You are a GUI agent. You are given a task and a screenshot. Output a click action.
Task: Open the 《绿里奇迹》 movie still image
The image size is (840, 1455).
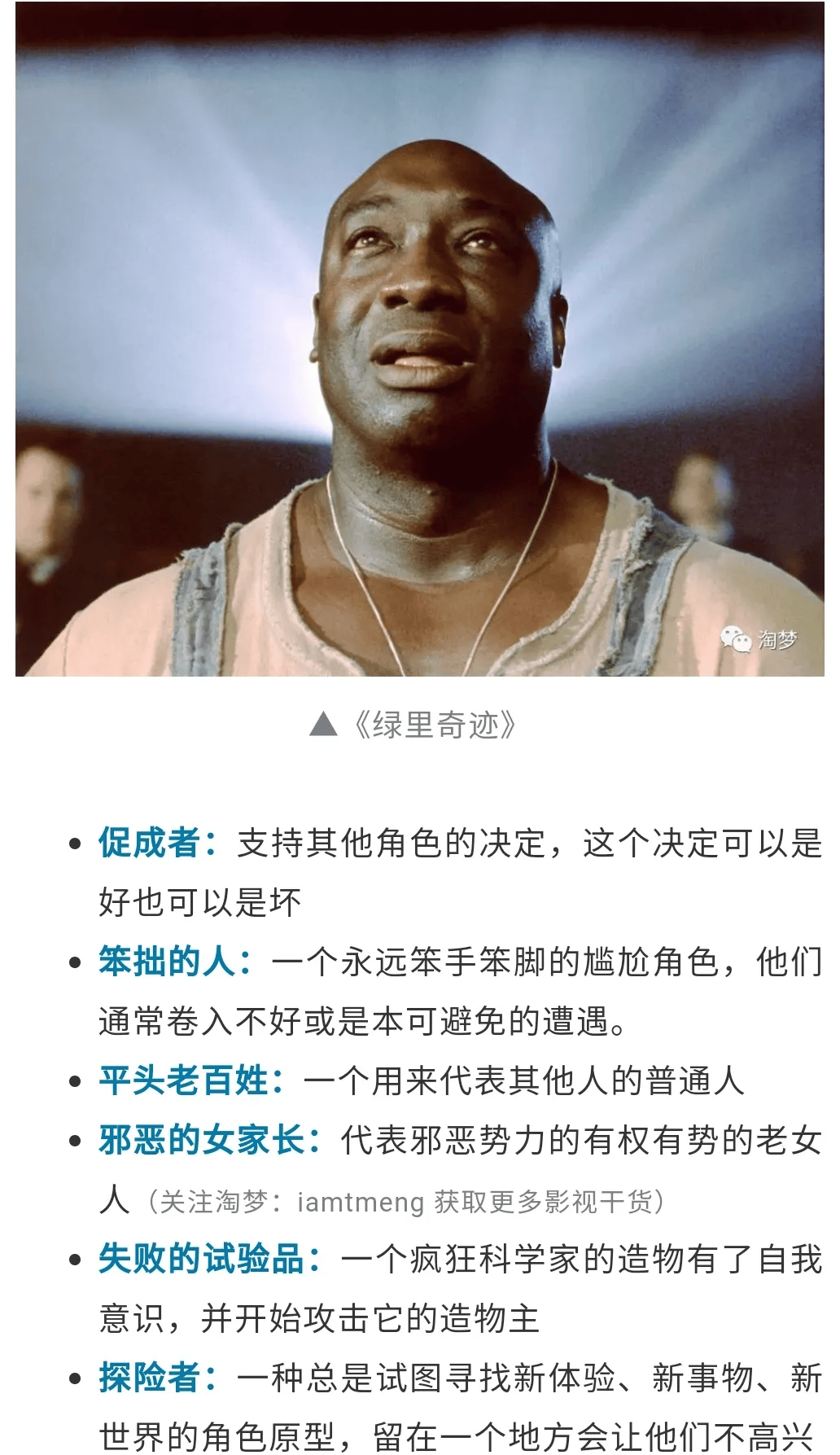point(420,339)
